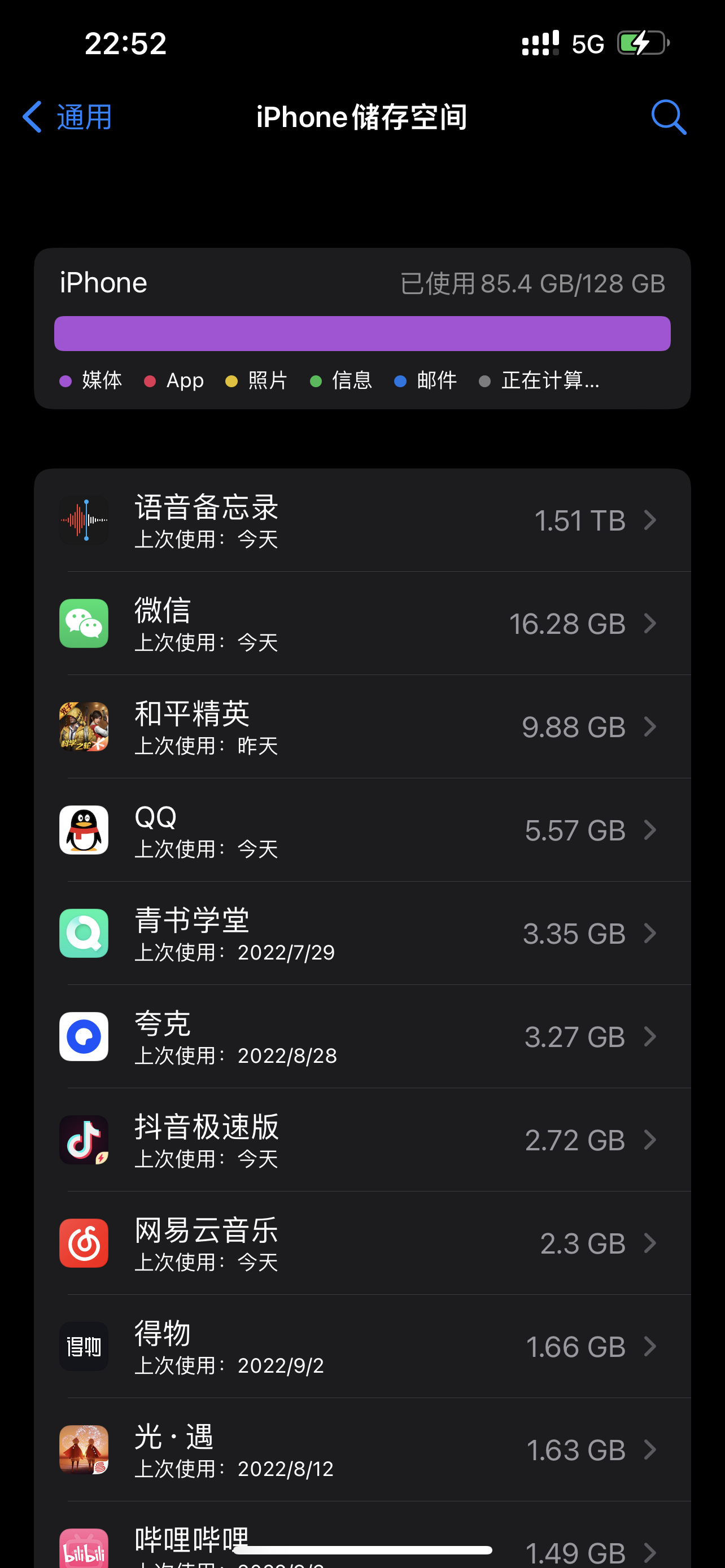Open 网易云音乐 storage details

361,1243
